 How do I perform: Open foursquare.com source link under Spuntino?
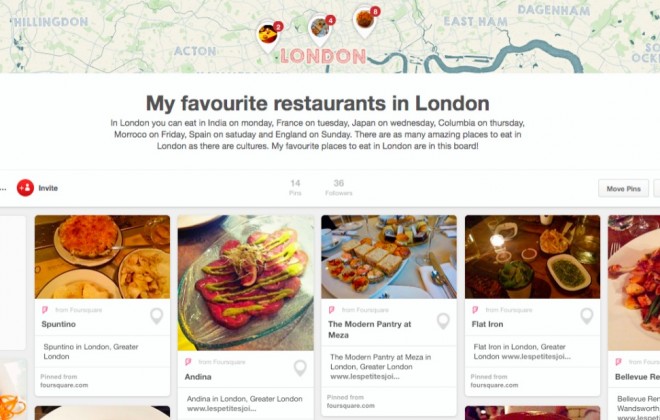pyautogui.click(x=64, y=384)
